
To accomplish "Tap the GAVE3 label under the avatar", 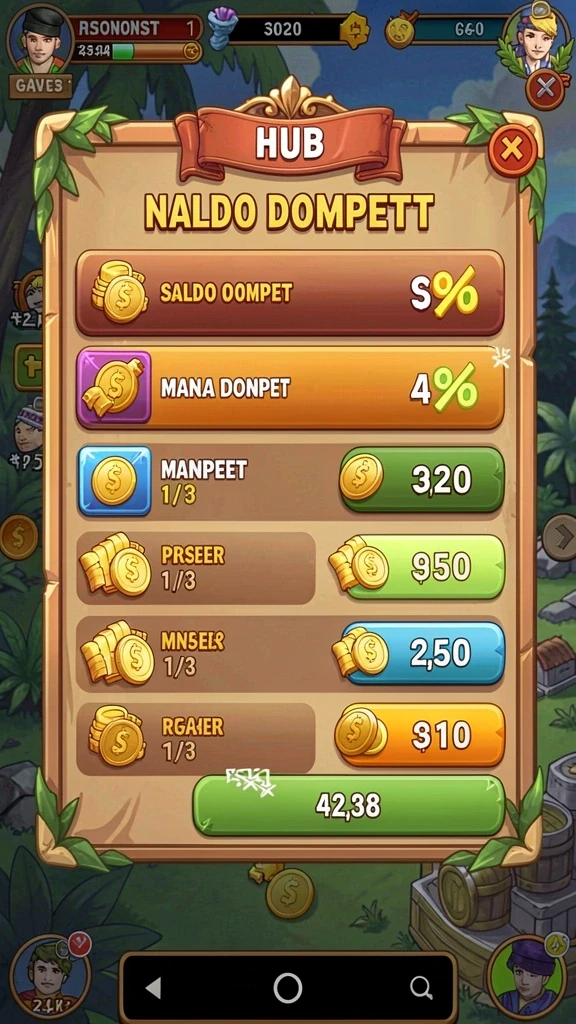I will click(x=40, y=86).
